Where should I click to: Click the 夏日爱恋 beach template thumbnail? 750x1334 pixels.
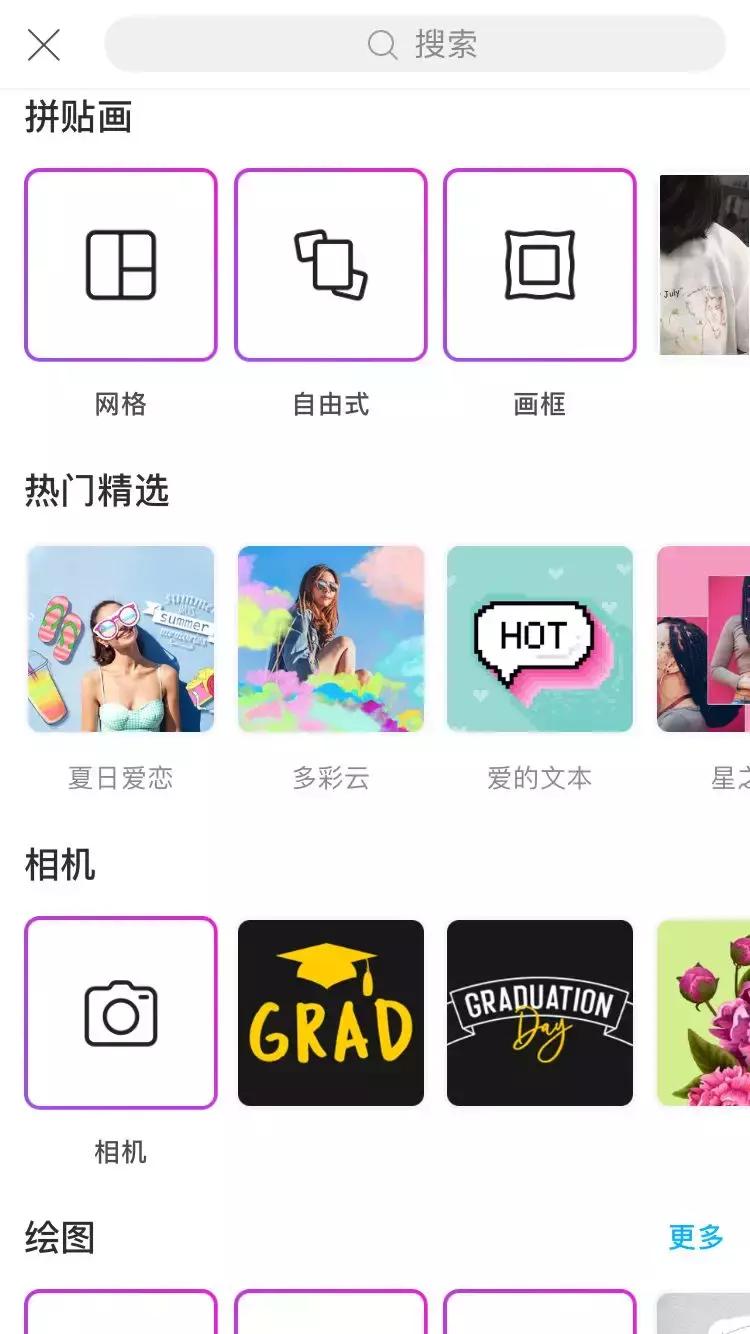(x=120, y=638)
